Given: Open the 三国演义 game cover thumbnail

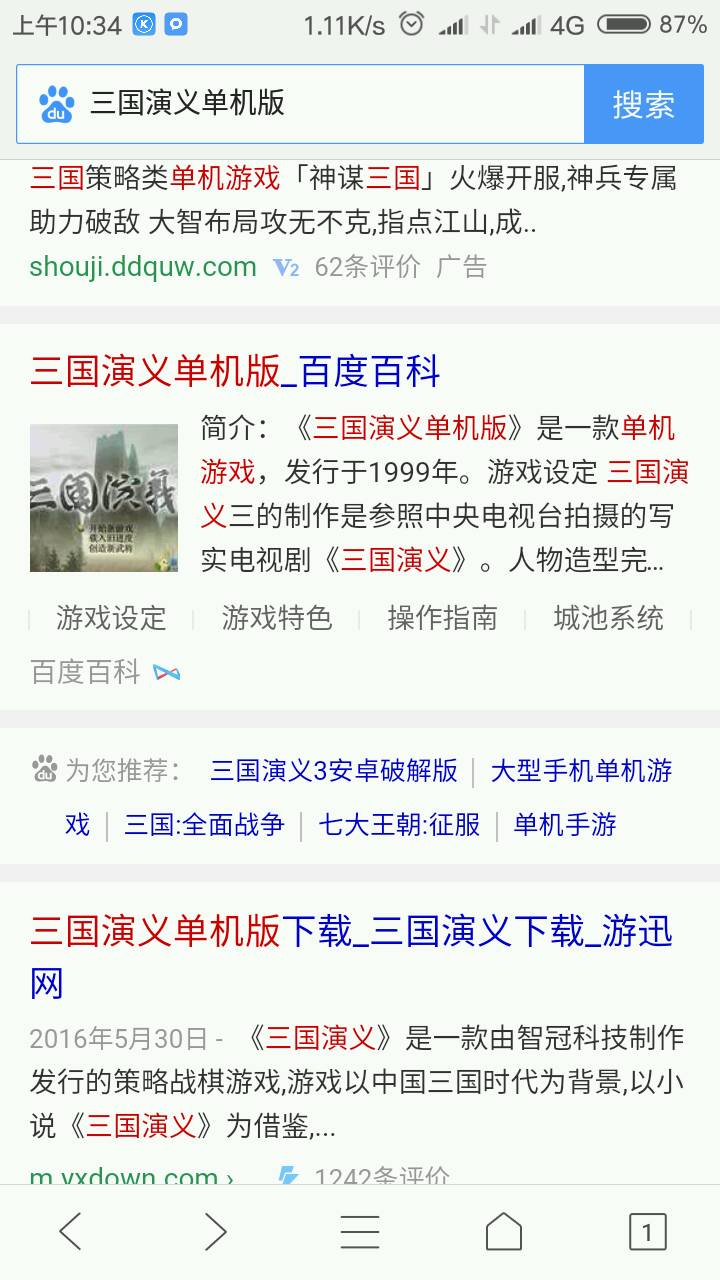Looking at the screenshot, I should point(104,498).
